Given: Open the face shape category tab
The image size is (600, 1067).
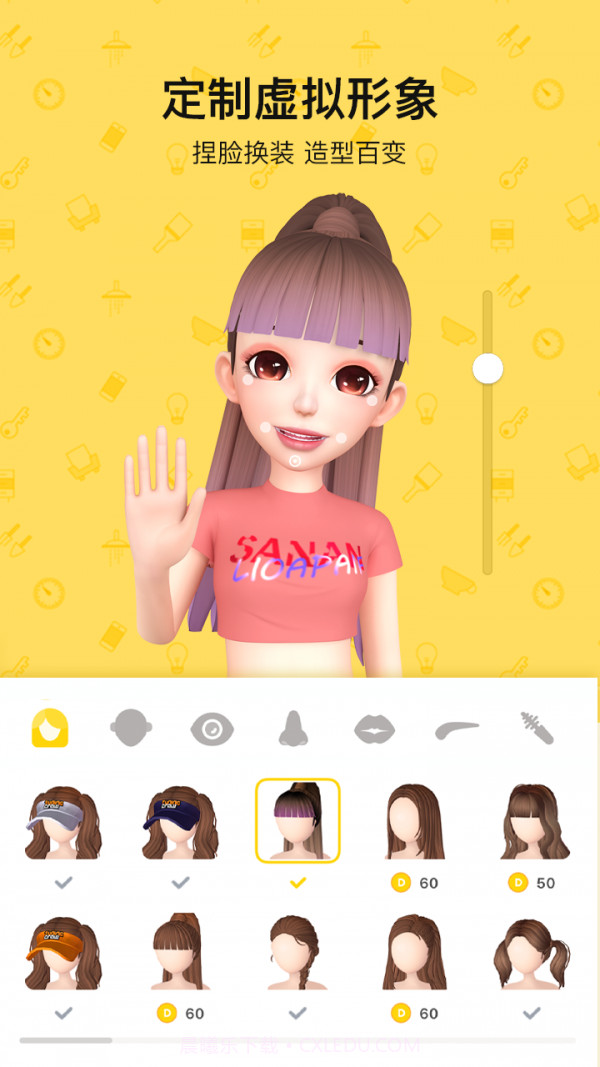Looking at the screenshot, I should tap(131, 728).
